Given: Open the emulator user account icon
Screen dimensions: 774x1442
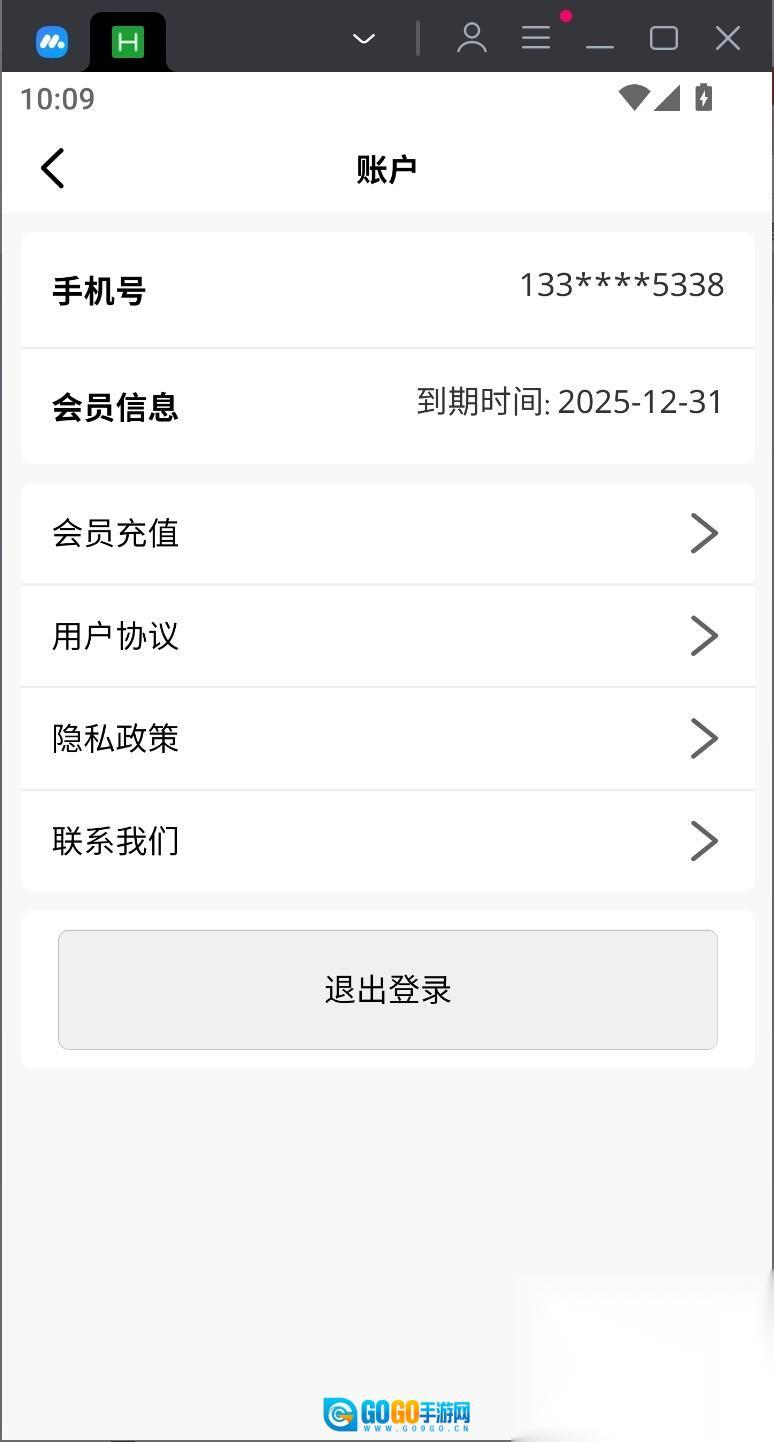Looking at the screenshot, I should [x=471, y=38].
